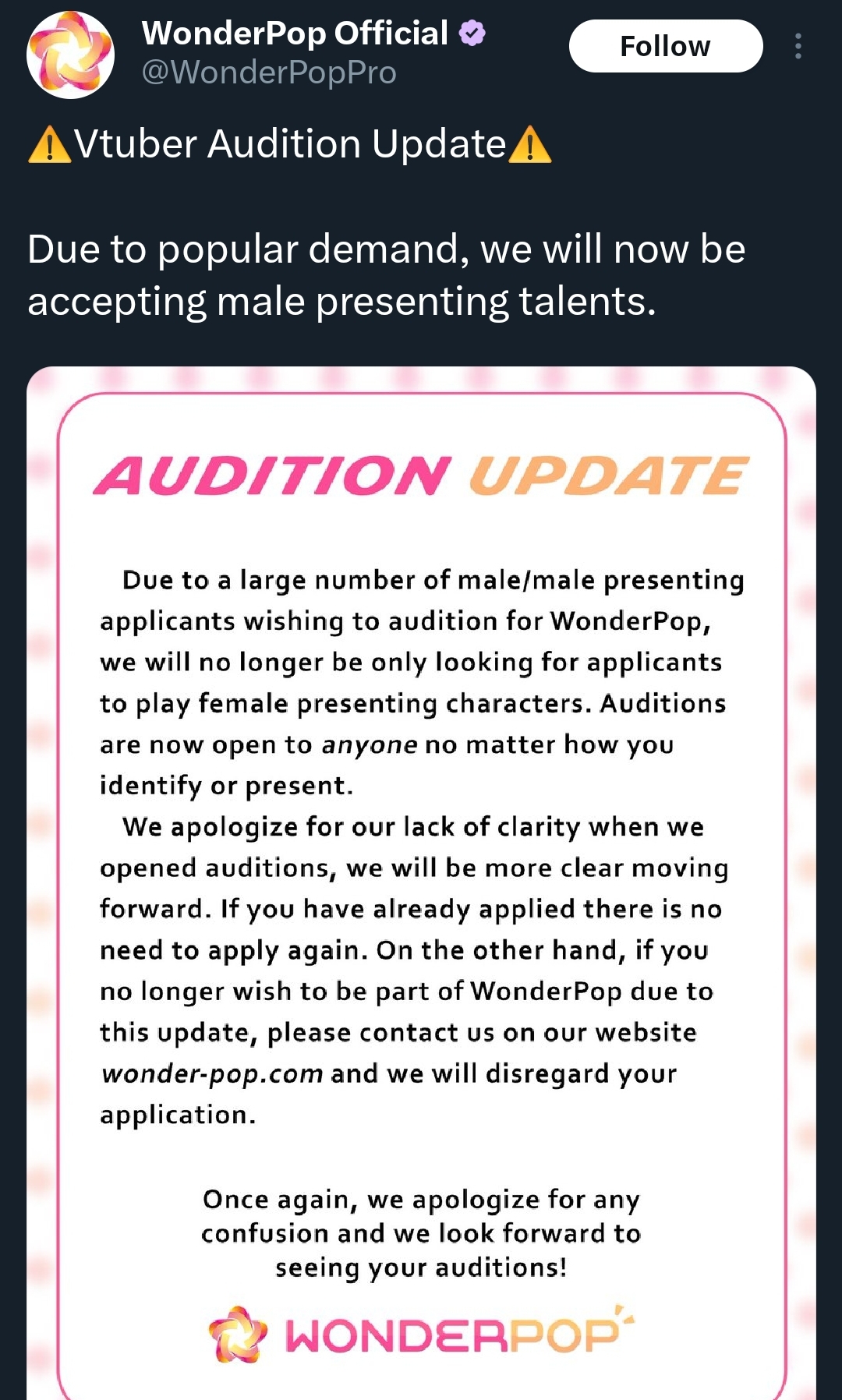Follow WonderPop Official
This screenshot has width=842, height=1400.
coord(665,46)
